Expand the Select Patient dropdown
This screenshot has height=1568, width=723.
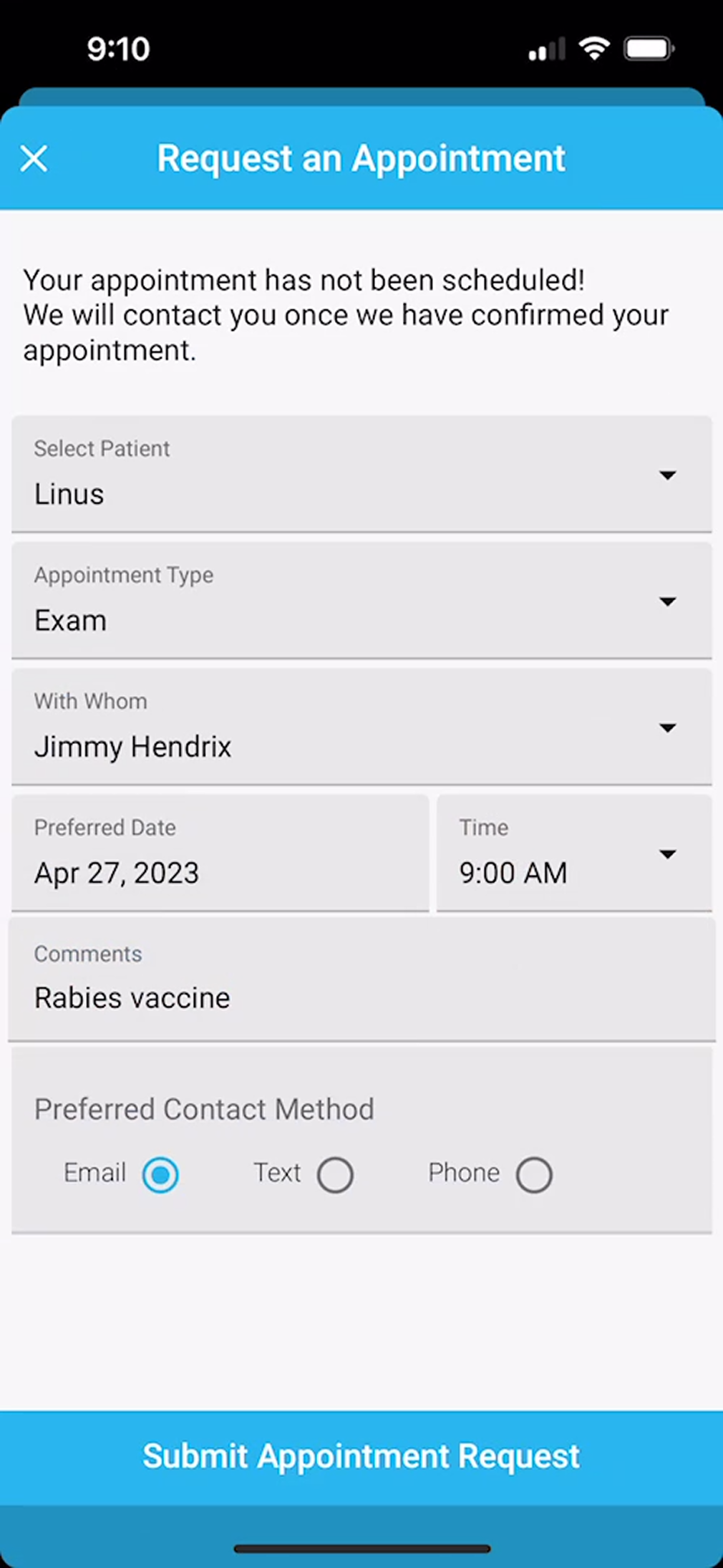[x=361, y=474]
